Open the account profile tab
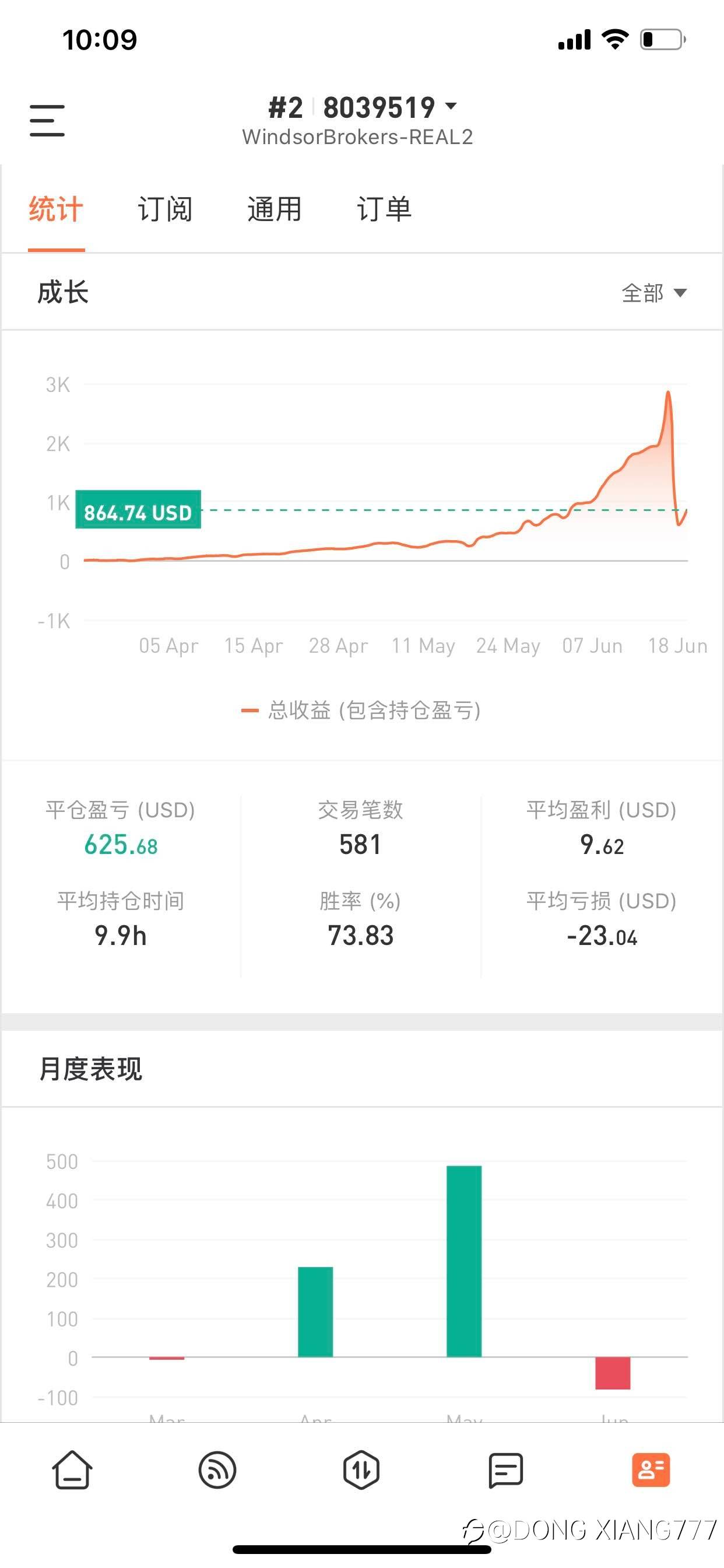 [x=651, y=1470]
